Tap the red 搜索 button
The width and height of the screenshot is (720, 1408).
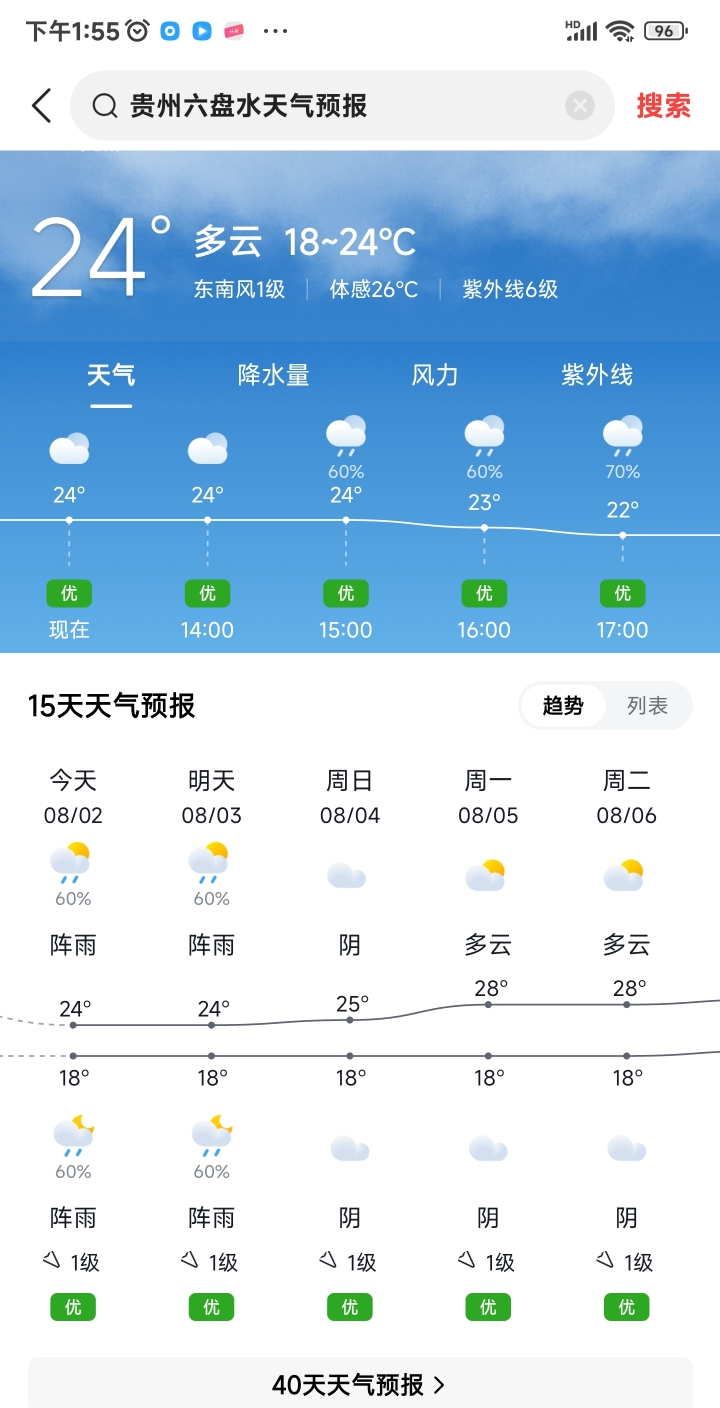point(663,105)
